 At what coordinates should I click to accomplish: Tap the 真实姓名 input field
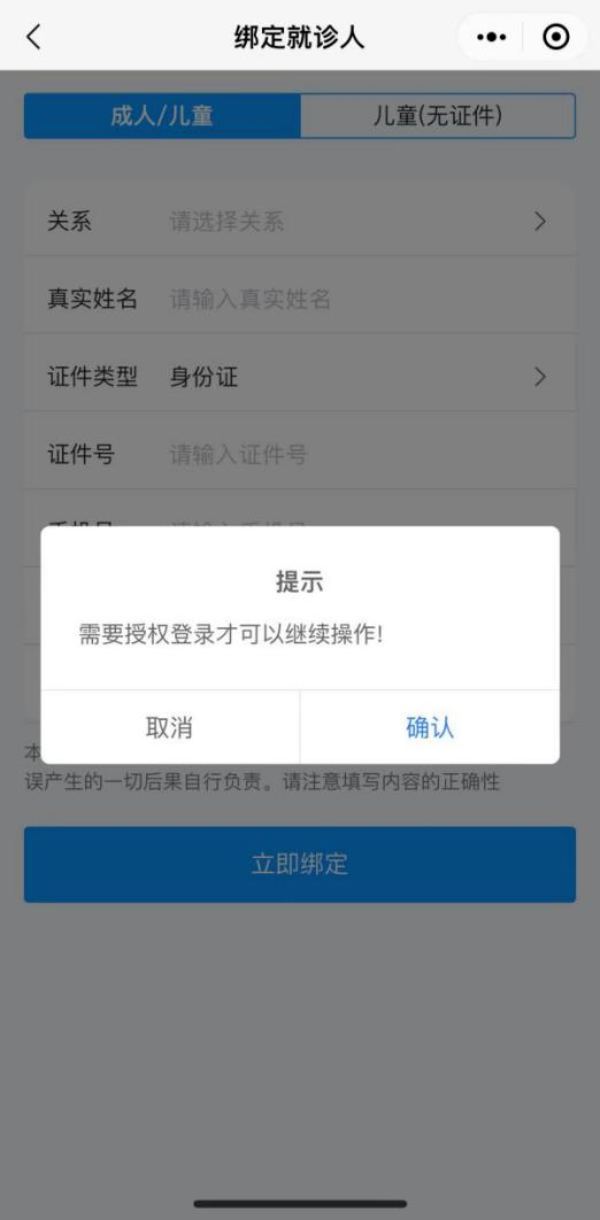click(x=360, y=299)
